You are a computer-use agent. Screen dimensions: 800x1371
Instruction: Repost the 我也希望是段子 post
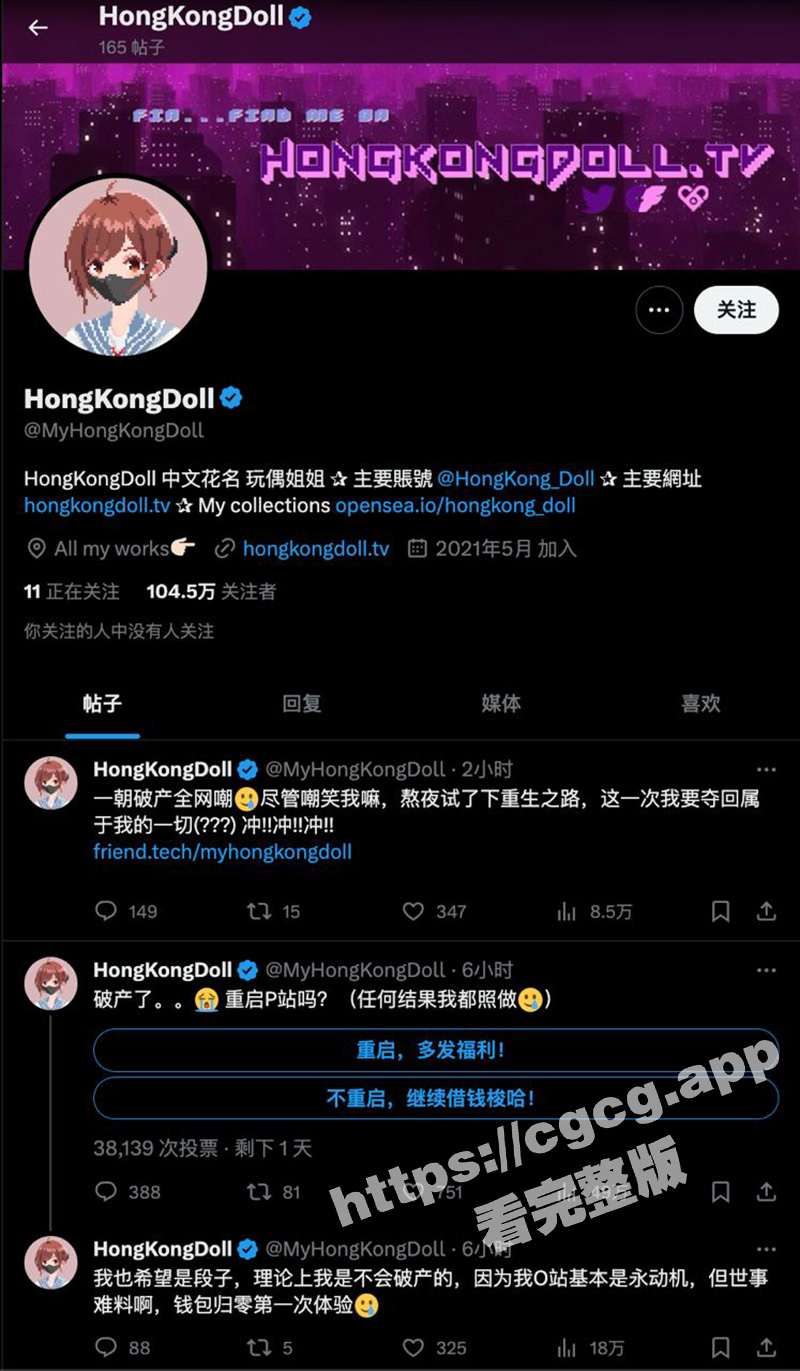[x=260, y=1347]
